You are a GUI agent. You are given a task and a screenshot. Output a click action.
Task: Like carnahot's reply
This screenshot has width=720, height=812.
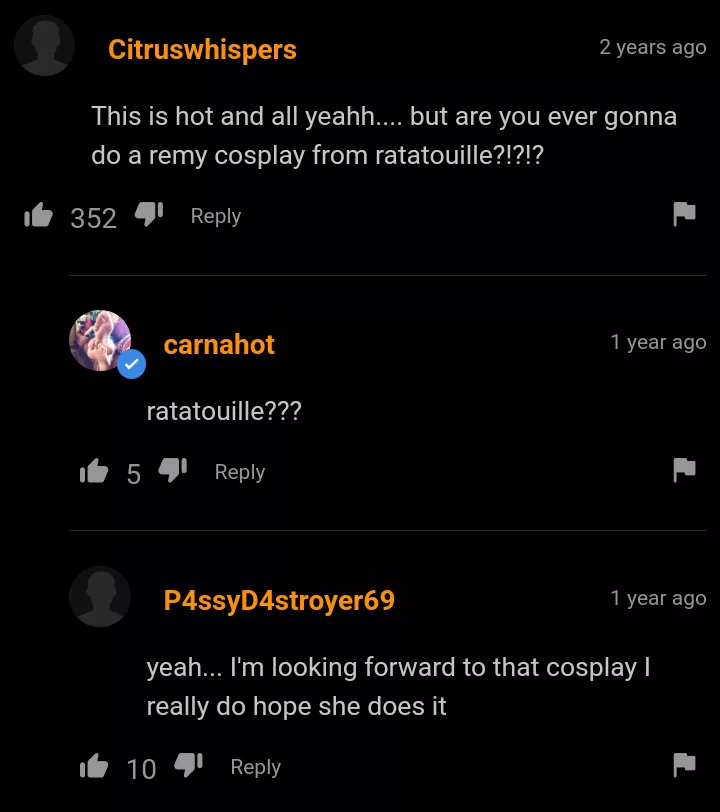click(x=94, y=472)
